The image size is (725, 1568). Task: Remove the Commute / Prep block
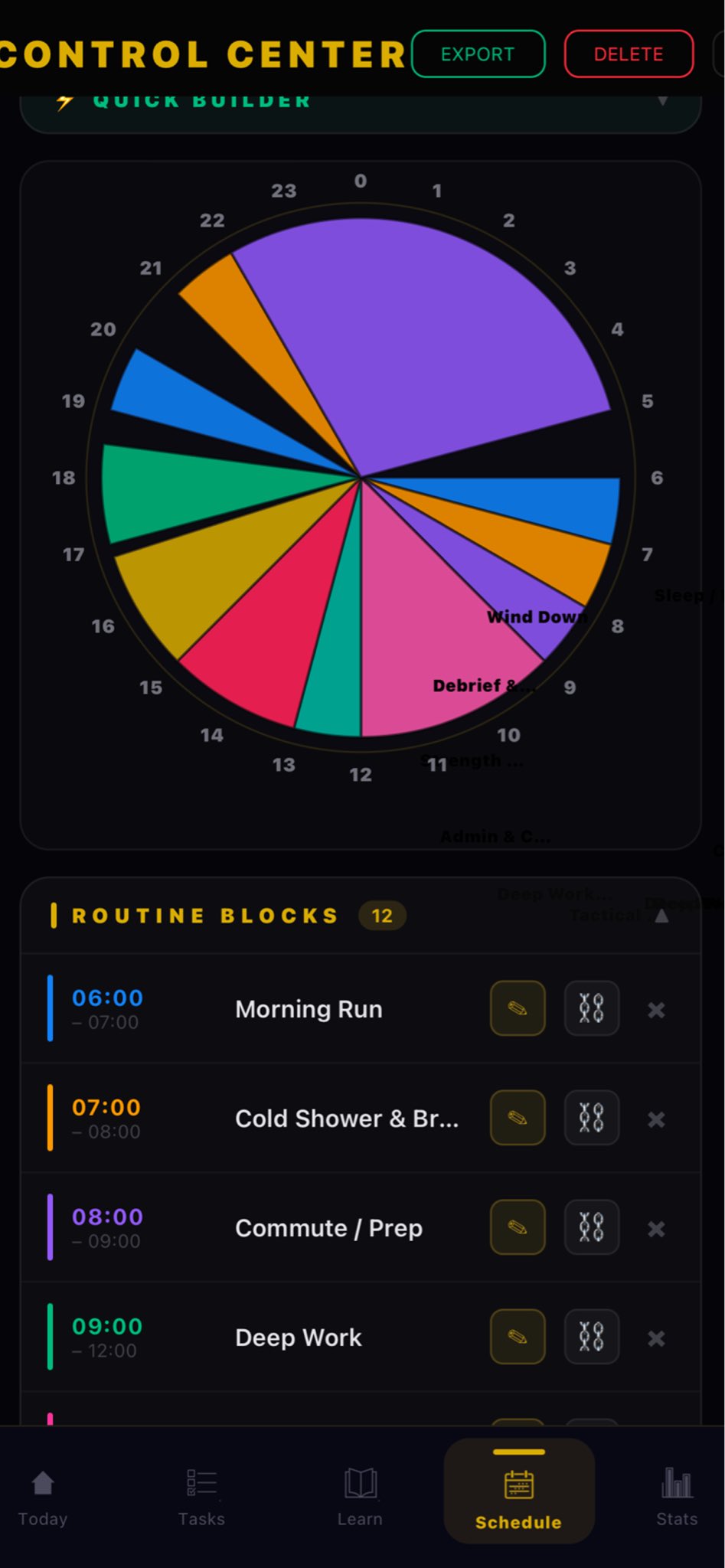pos(656,1229)
